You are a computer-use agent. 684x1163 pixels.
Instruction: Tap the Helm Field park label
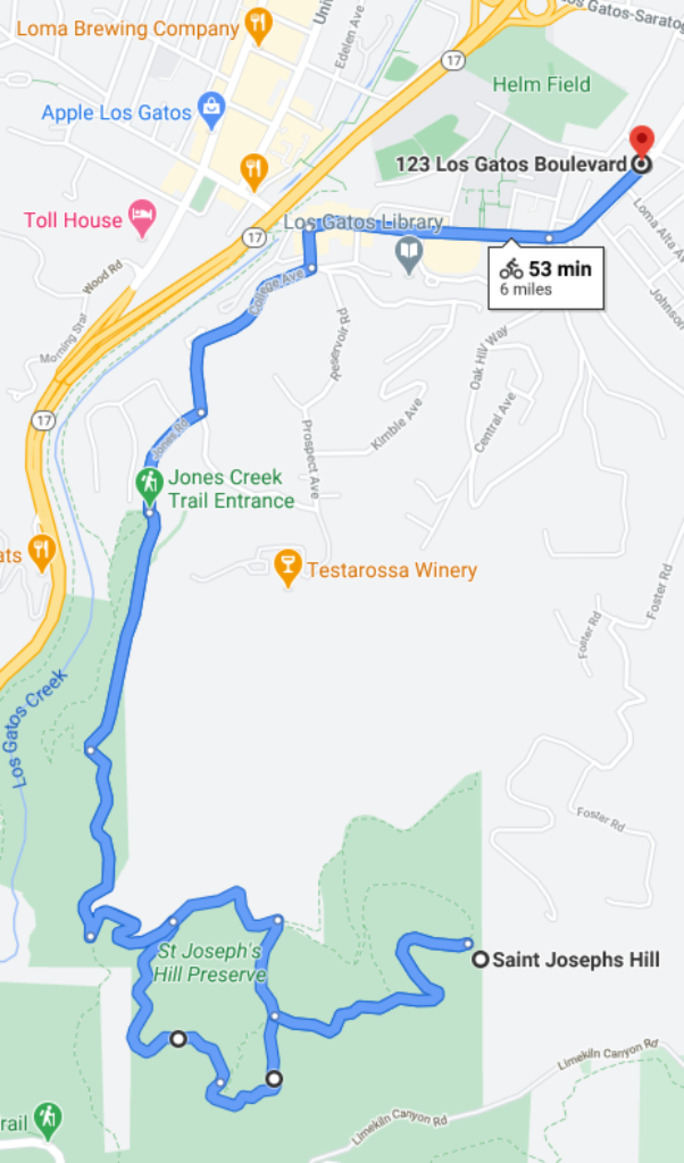coord(541,84)
